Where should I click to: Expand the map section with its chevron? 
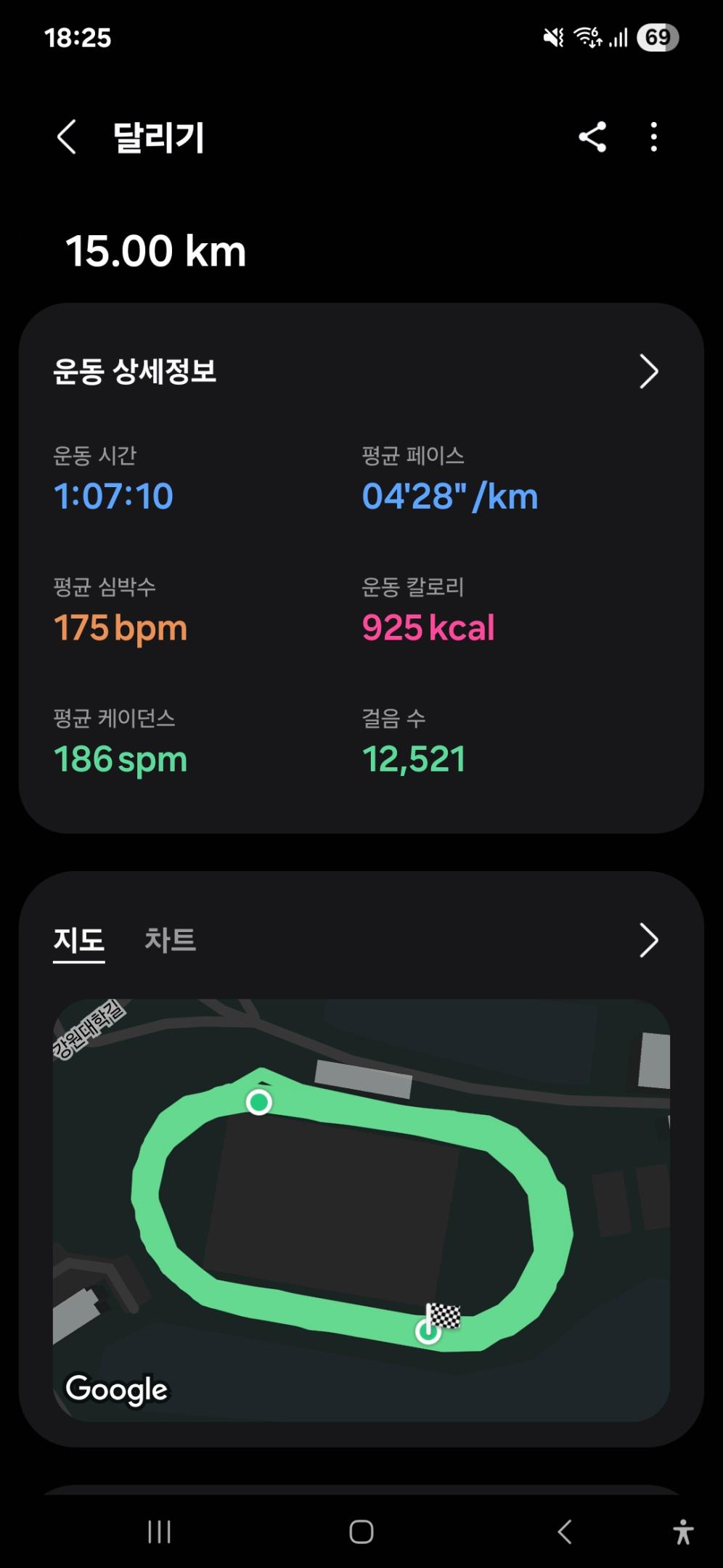click(x=647, y=940)
